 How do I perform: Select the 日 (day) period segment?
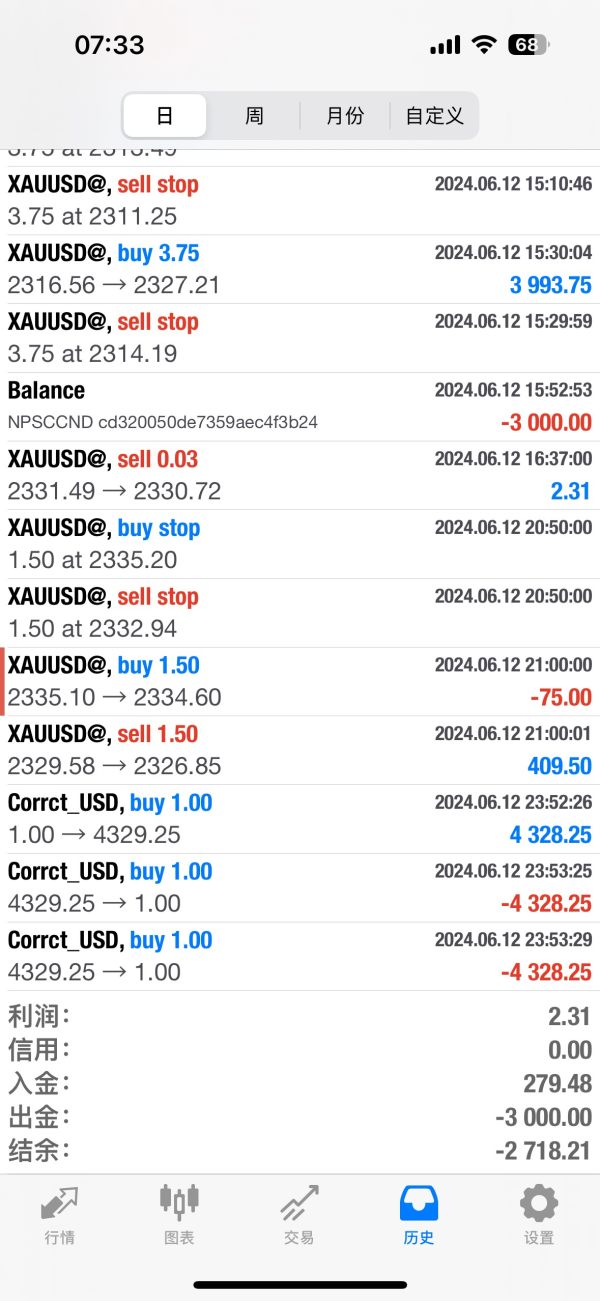coord(165,116)
